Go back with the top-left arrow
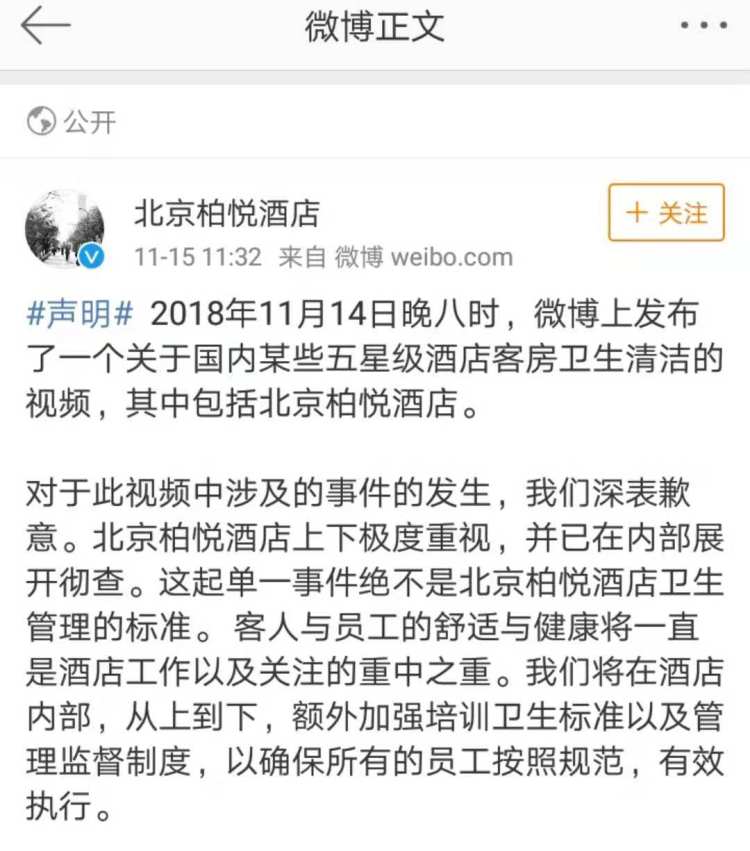 pos(44,27)
